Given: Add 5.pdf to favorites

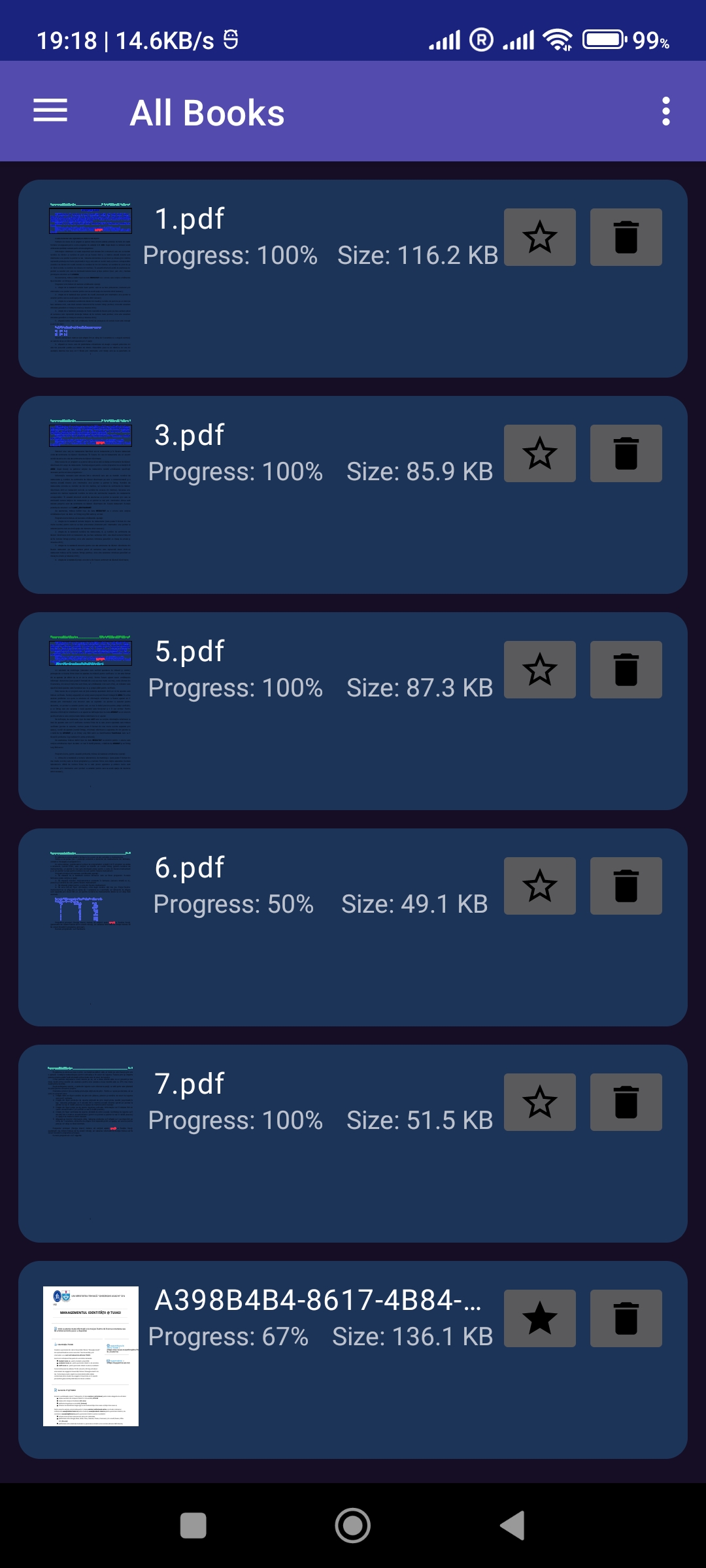Looking at the screenshot, I should (x=539, y=670).
